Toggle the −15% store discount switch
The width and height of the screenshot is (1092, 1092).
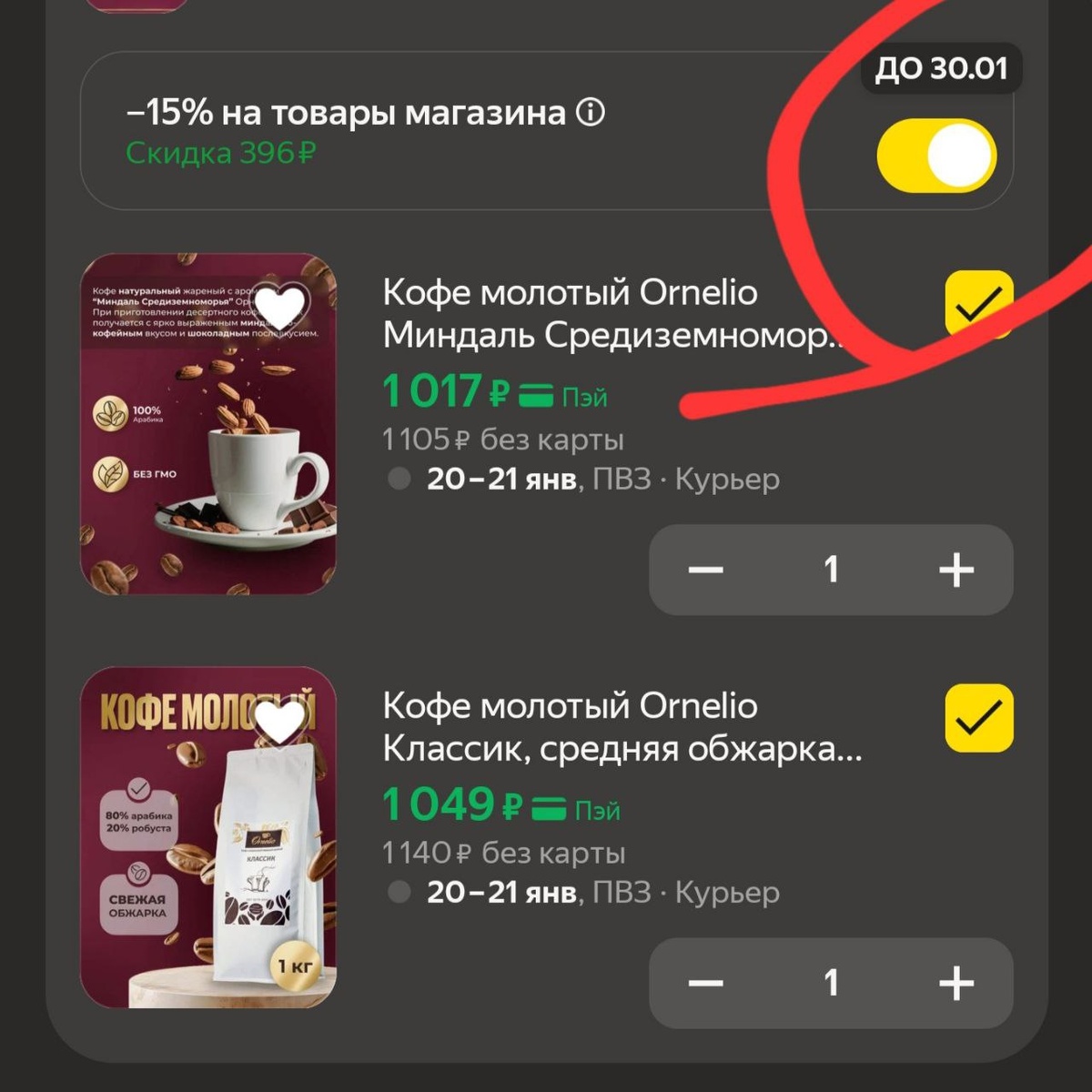pos(936,156)
